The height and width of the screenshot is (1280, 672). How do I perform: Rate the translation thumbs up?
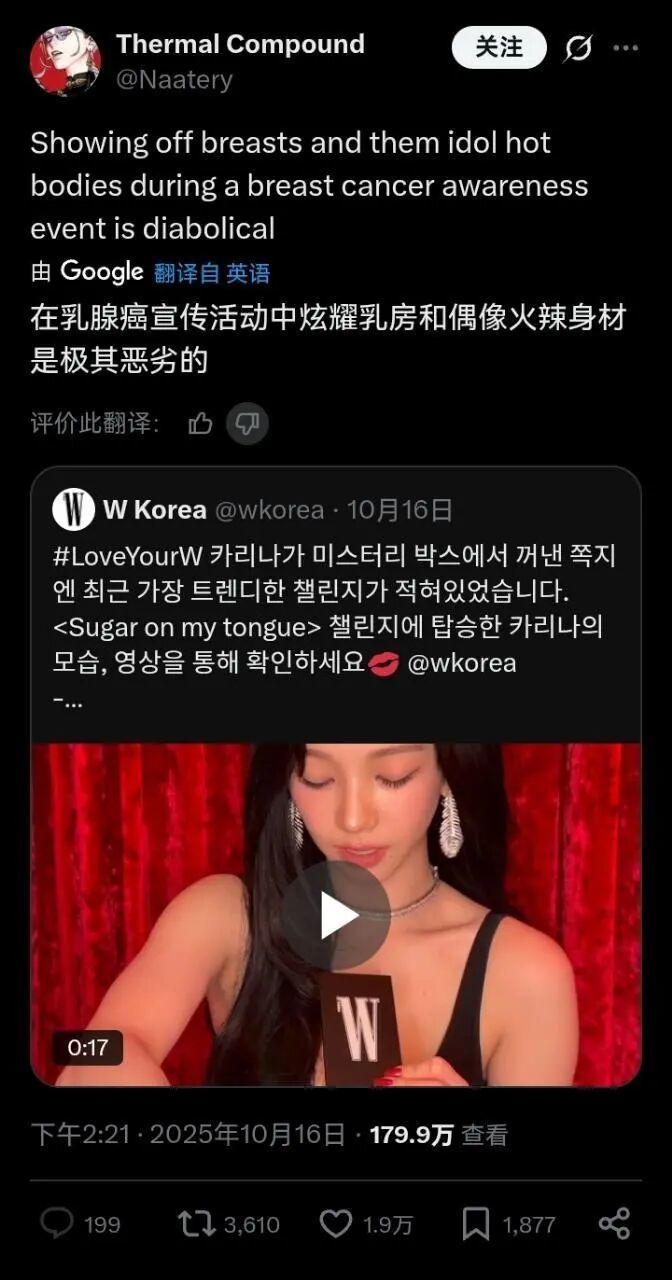pos(200,424)
